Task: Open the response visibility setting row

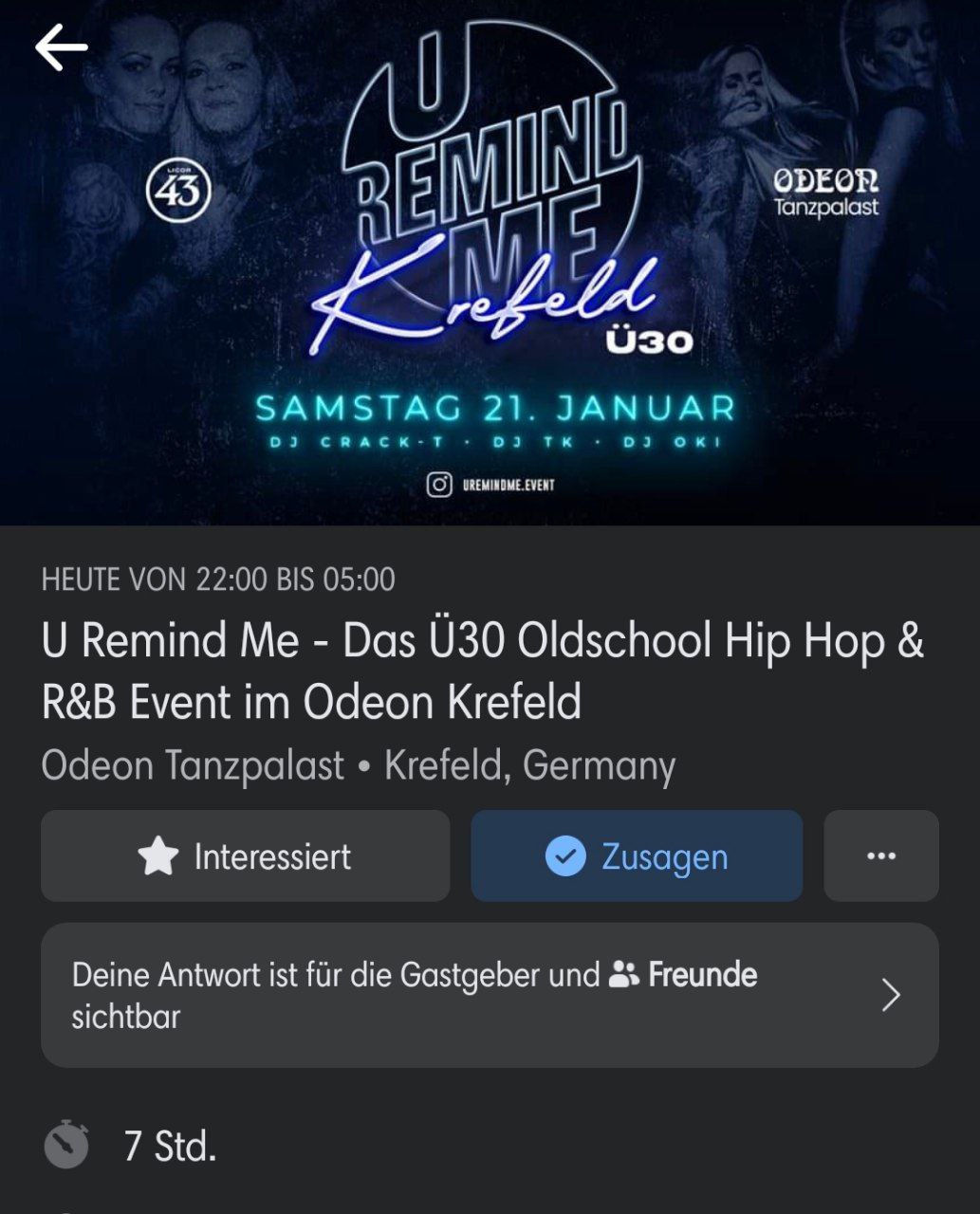Action: tap(490, 995)
